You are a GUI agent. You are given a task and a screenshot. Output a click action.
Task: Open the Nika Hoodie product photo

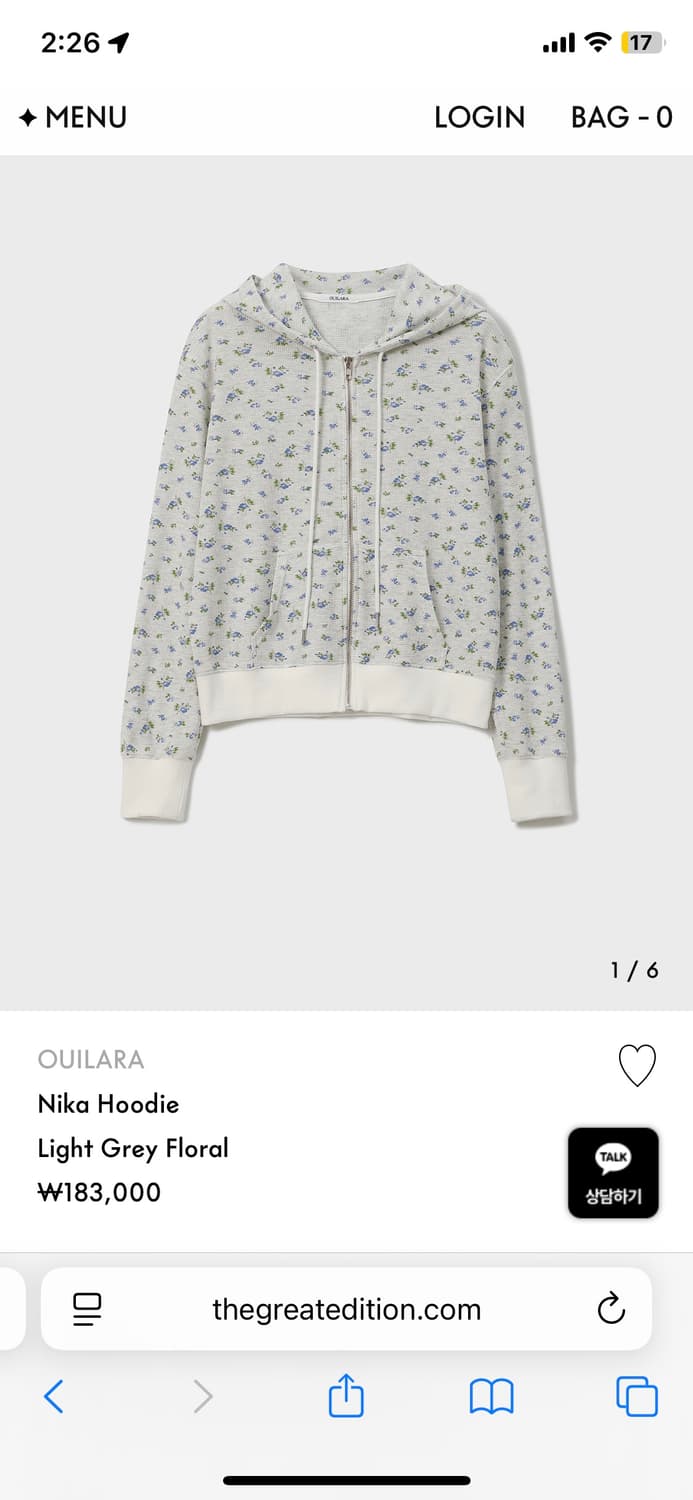[346, 545]
